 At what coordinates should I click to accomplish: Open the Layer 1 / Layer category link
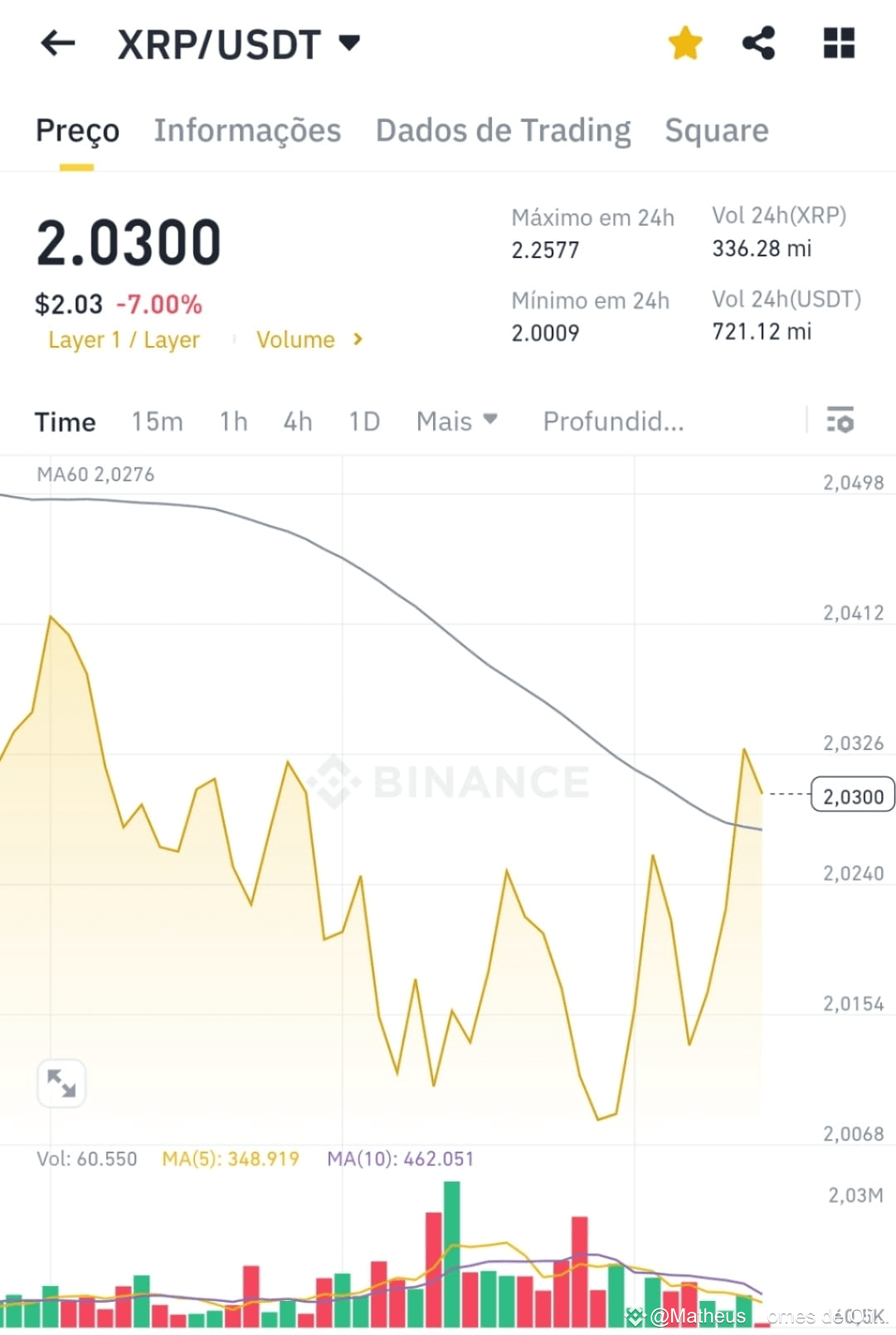point(124,339)
